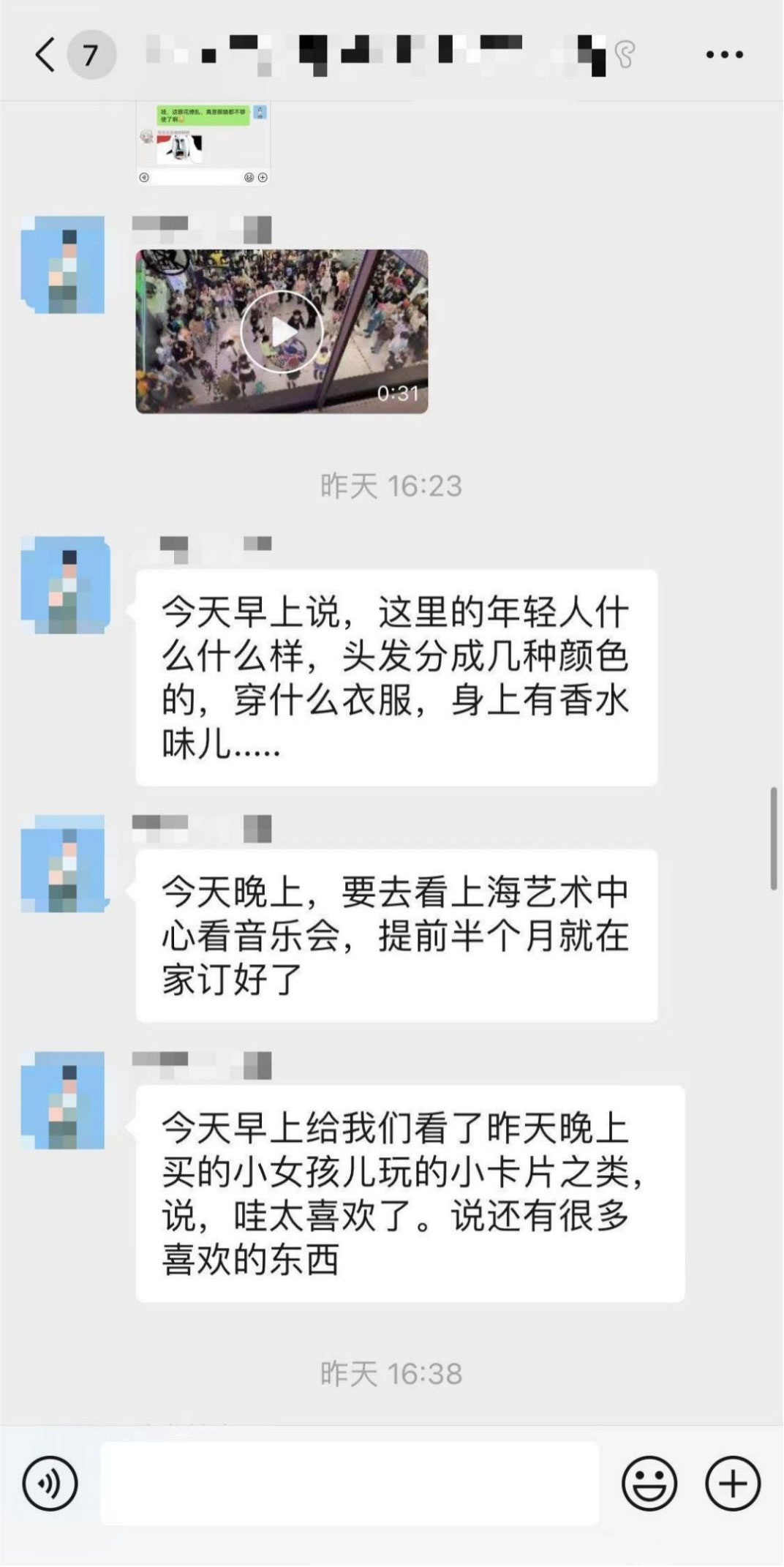Open avatar beside 上海艺术中心 message
The width and height of the screenshot is (784, 1567).
63,863
